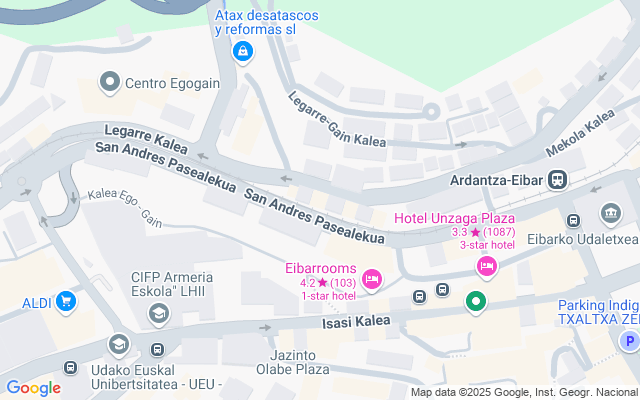This screenshot has width=640, height=400.
Task: Tap the green pin near Isasi Kalea
Action: [476, 299]
